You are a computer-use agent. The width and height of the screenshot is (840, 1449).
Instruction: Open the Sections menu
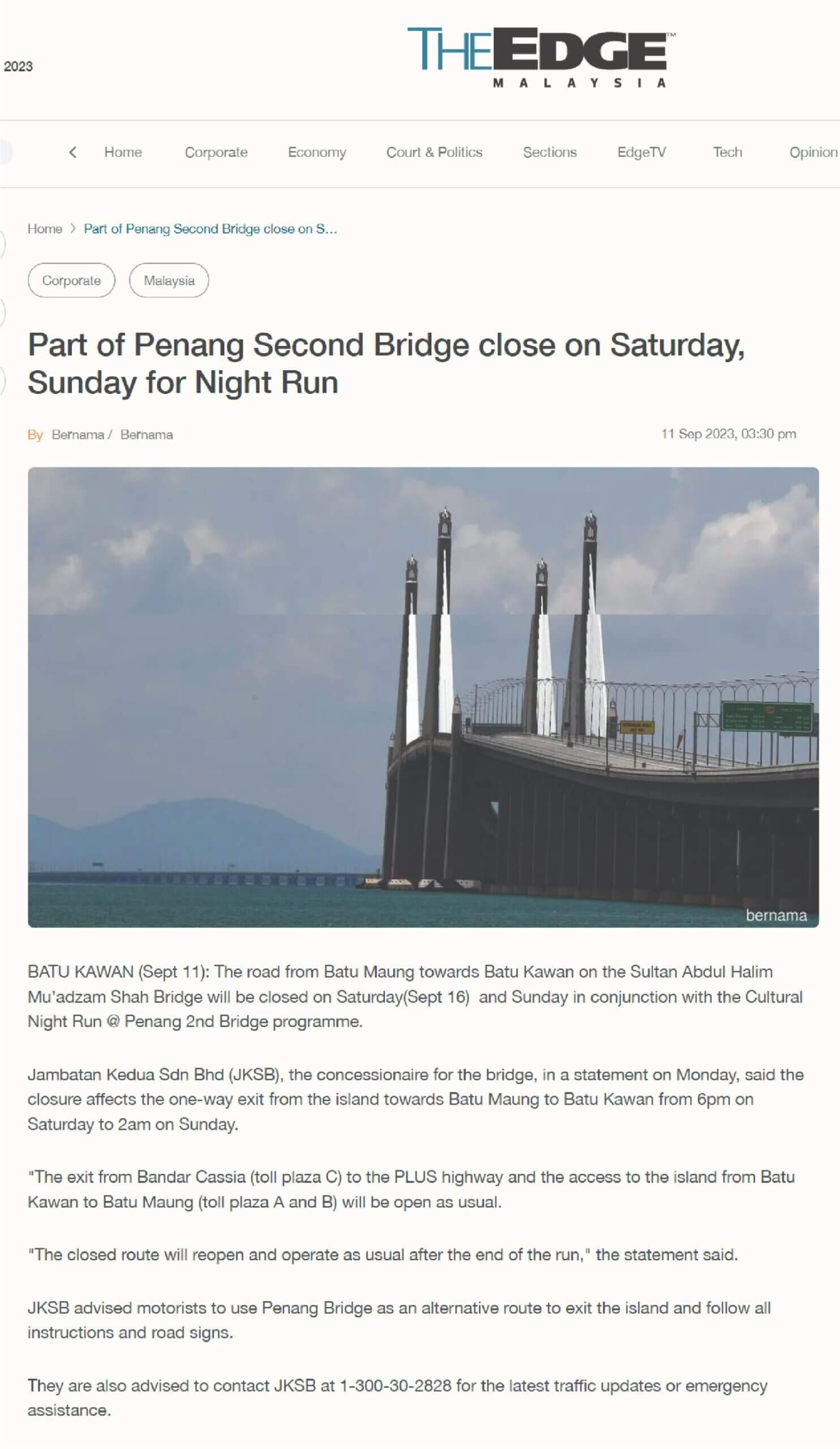coord(550,152)
